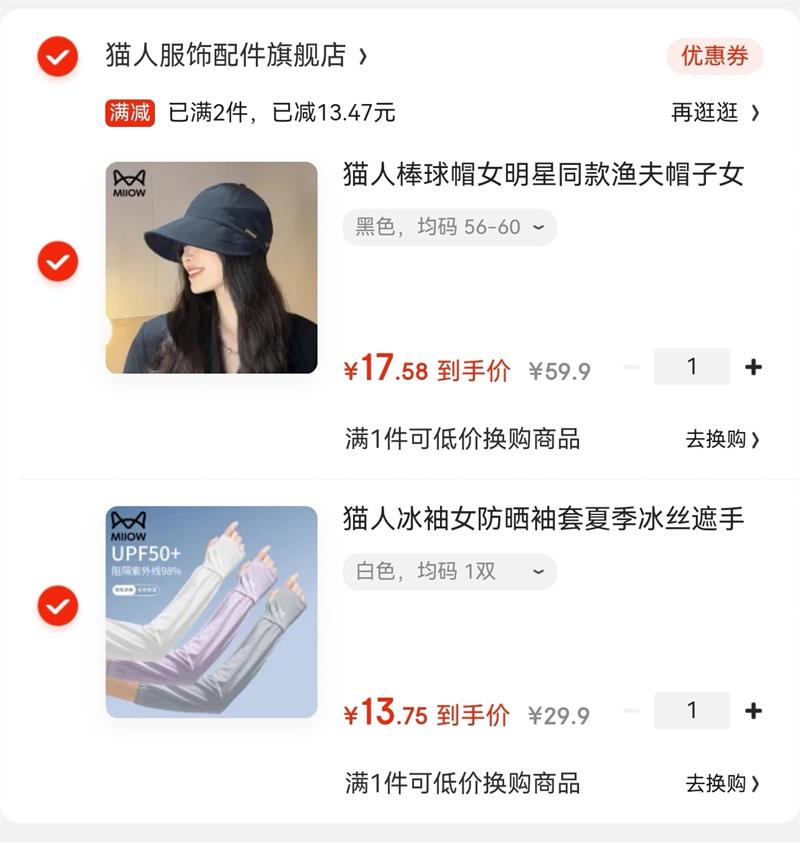
Task: Deselect the ice sleeve item checkbox
Action: 58,605
